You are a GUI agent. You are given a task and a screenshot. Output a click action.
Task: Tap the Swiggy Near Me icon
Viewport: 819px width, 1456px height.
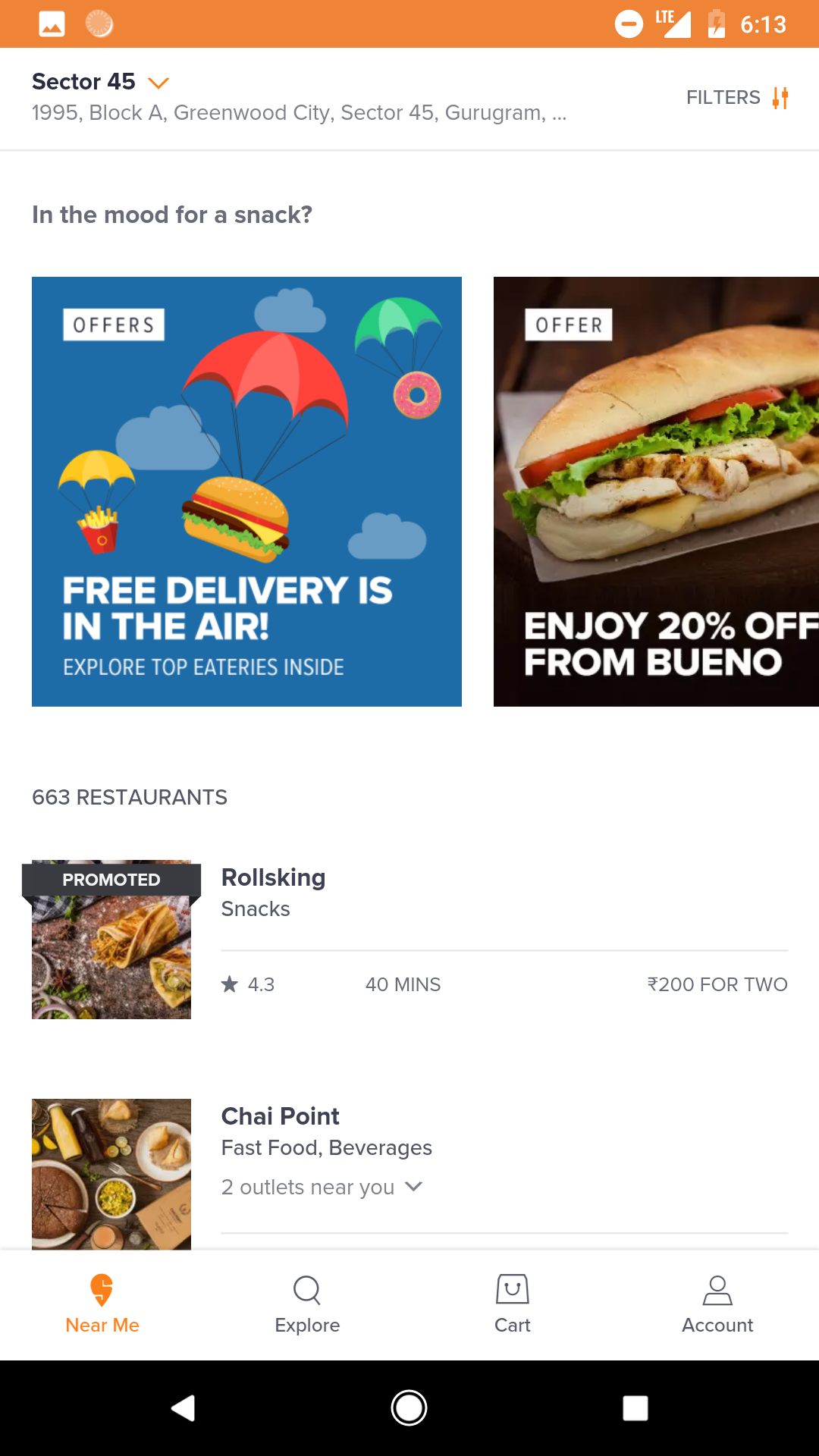102,1289
